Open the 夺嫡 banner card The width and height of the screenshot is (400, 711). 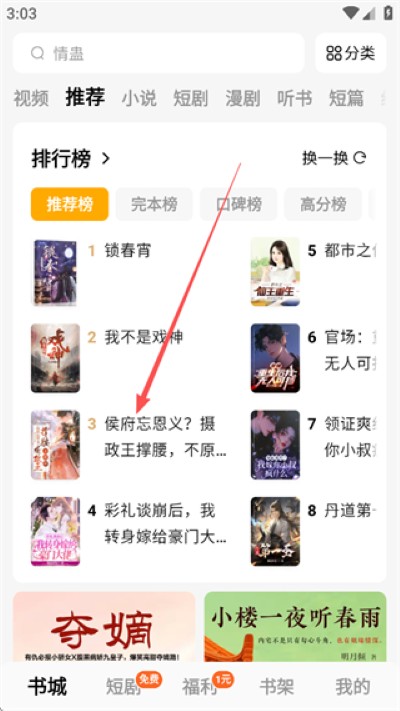104,627
